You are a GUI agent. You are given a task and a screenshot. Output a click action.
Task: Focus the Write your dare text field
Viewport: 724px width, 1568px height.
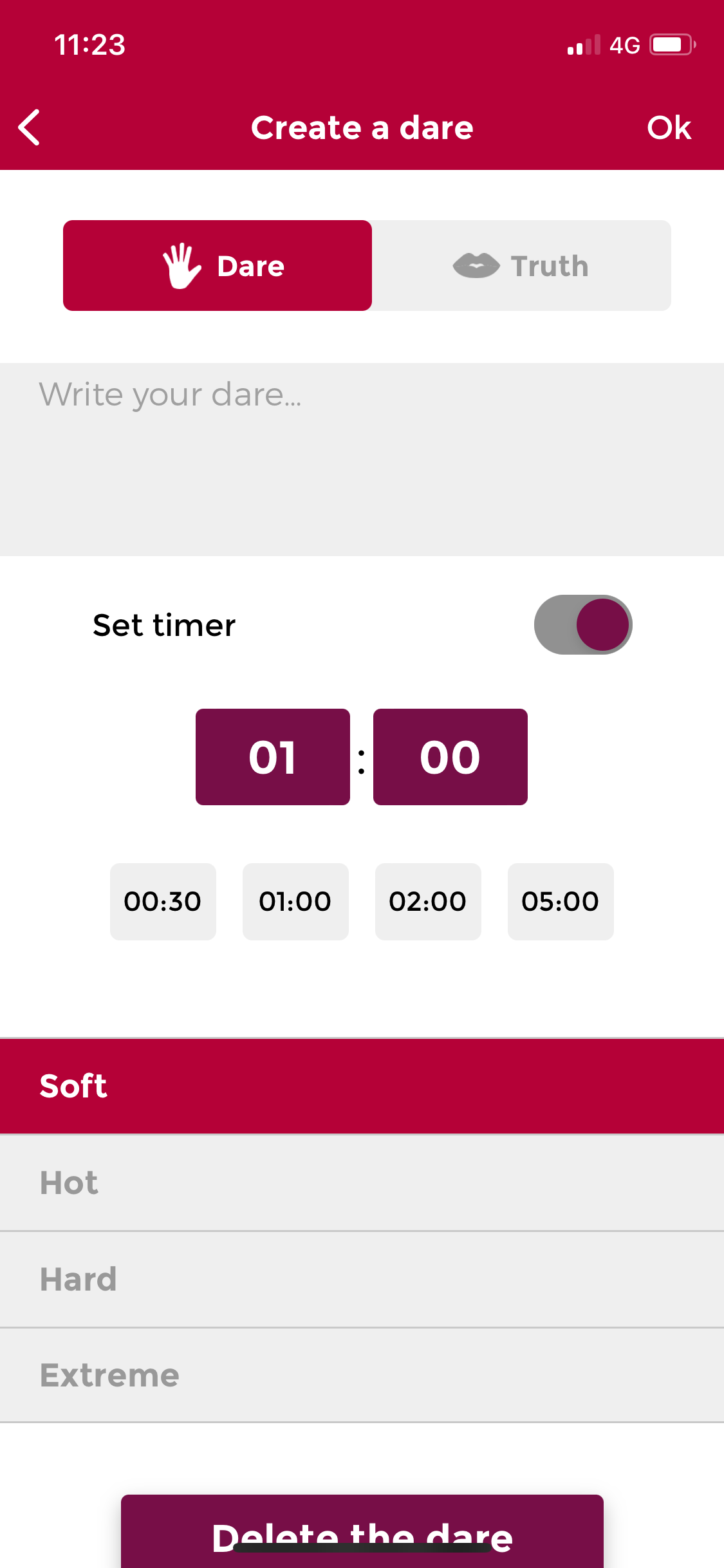point(362,460)
